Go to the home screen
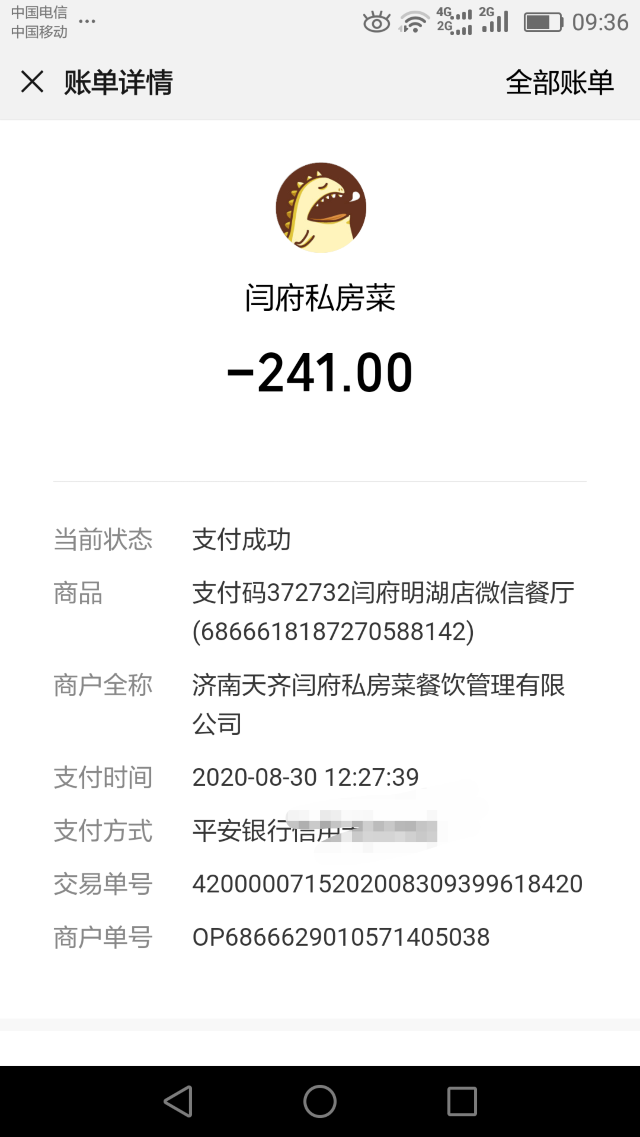The width and height of the screenshot is (640, 1137). pyautogui.click(x=320, y=1101)
